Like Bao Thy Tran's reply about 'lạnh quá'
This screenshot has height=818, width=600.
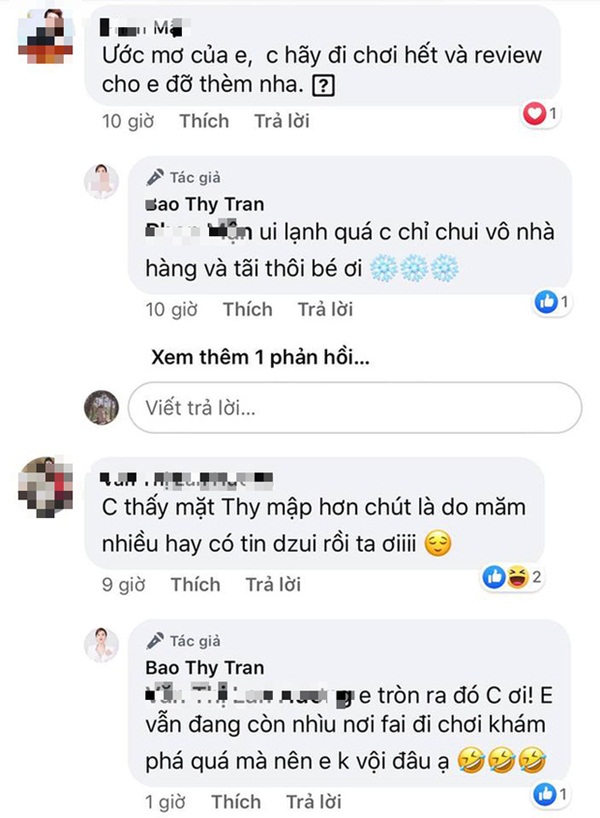247,309
